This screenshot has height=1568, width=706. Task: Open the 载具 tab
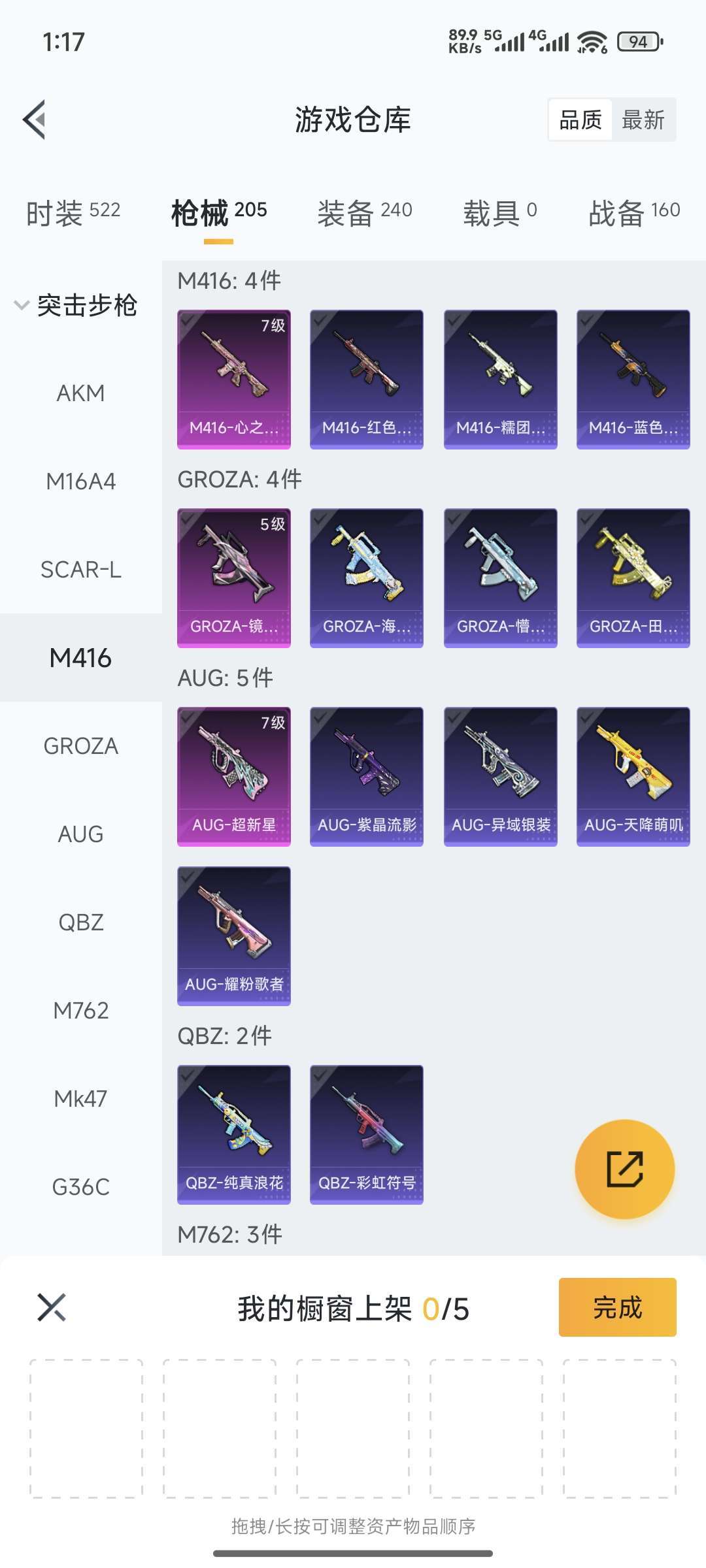500,213
